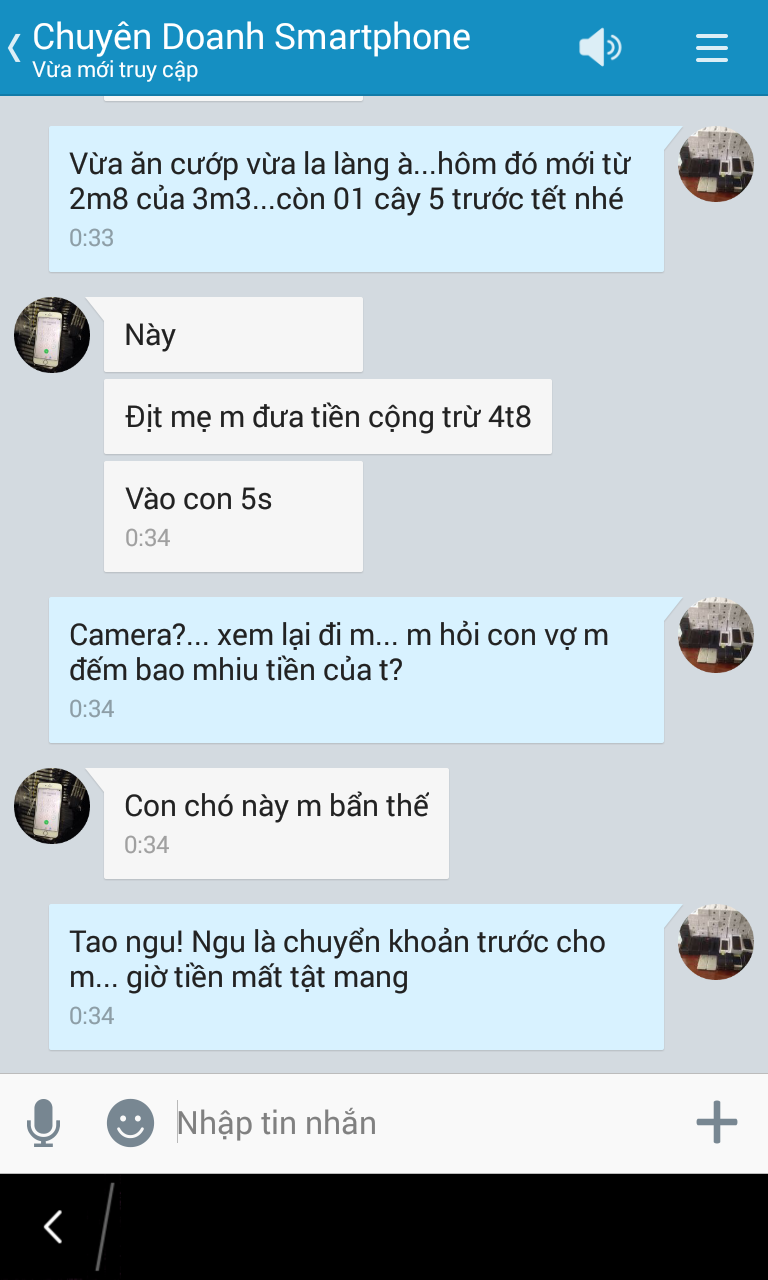Tap the system back arrow at the bottom
The width and height of the screenshot is (768, 1280).
point(53,1227)
